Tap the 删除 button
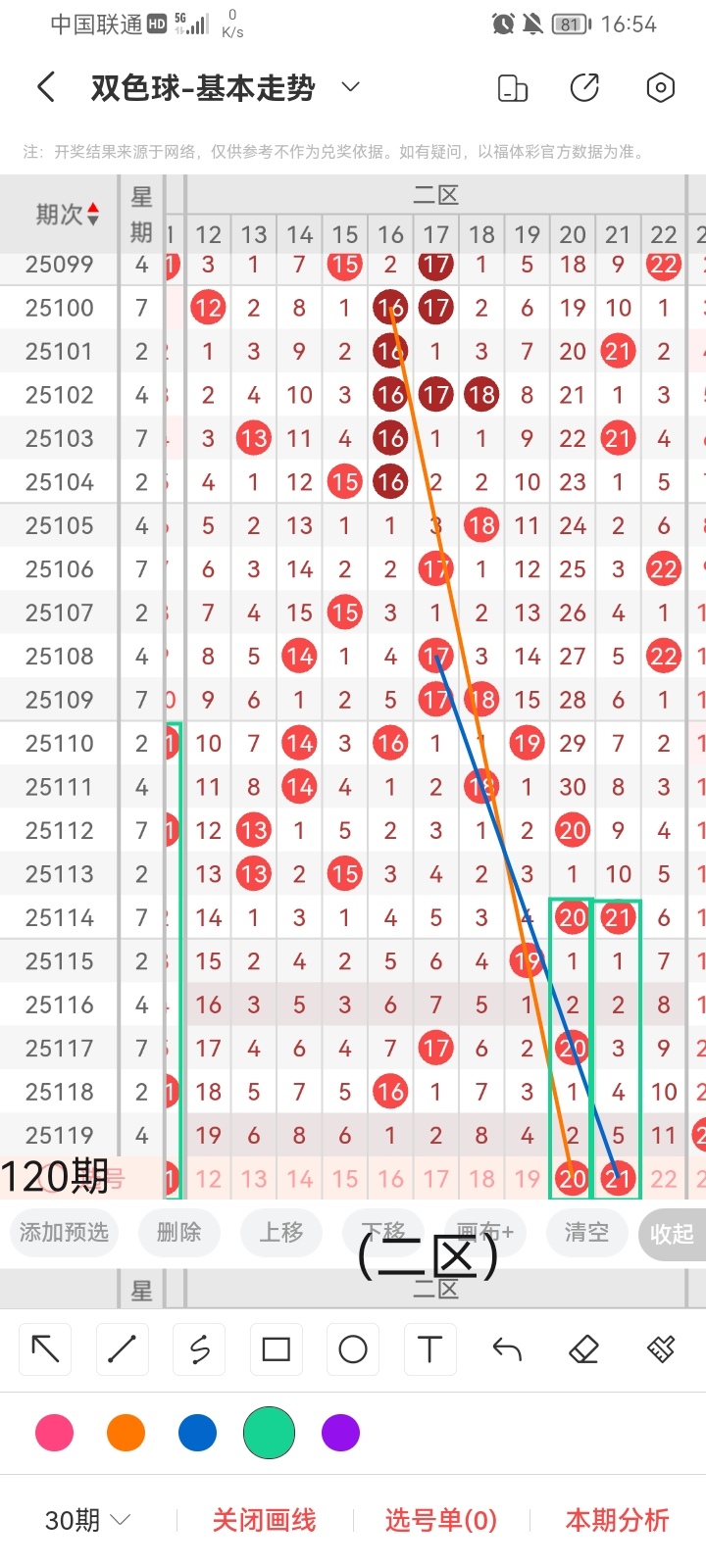 pyautogui.click(x=178, y=1232)
